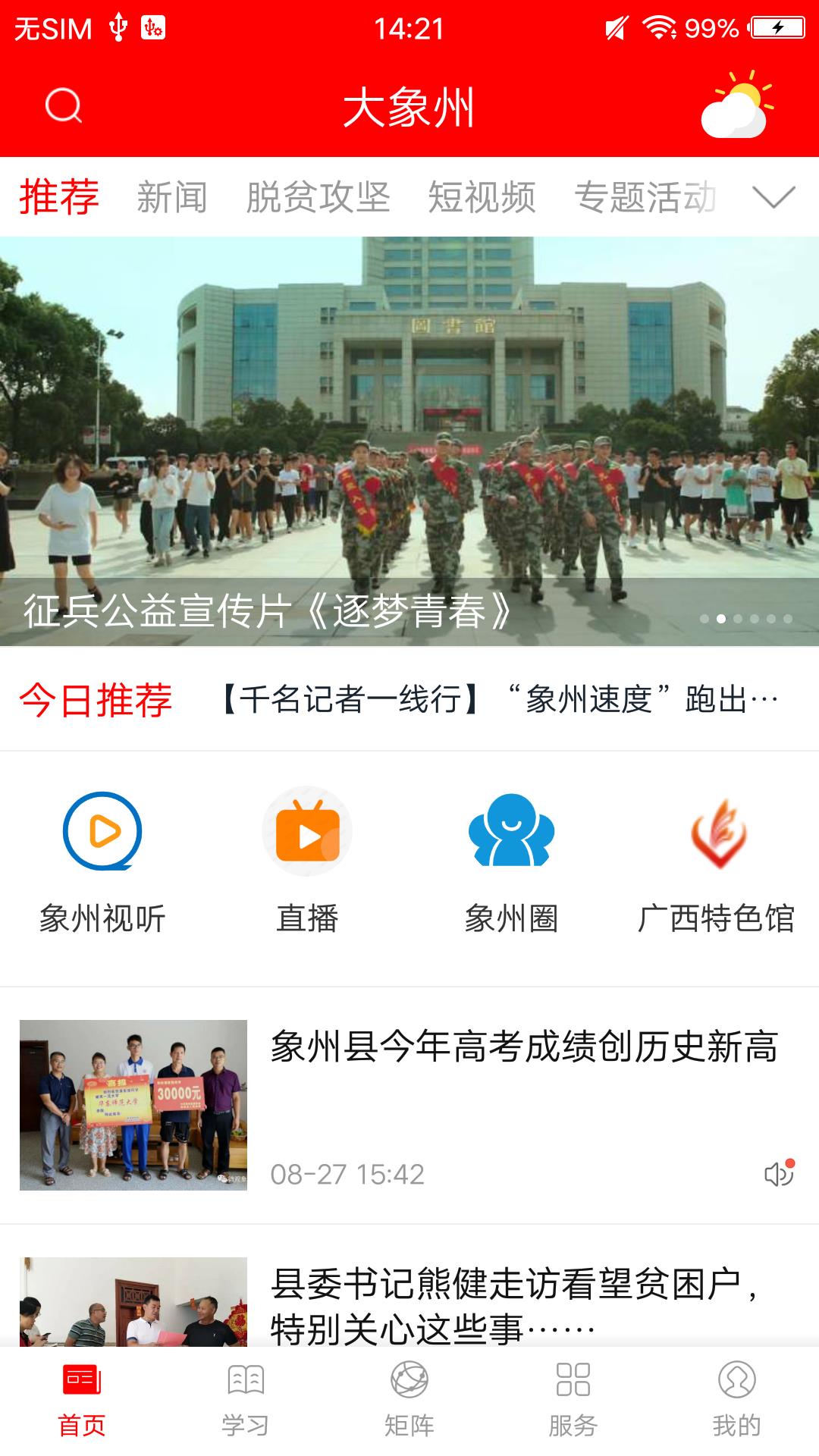Expand the channel list chevron

click(x=773, y=197)
